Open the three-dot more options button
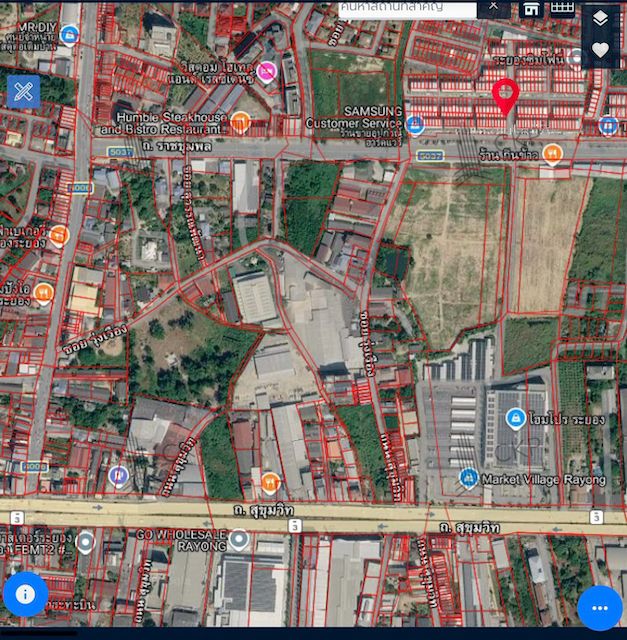This screenshot has height=640, width=627. coord(600,607)
